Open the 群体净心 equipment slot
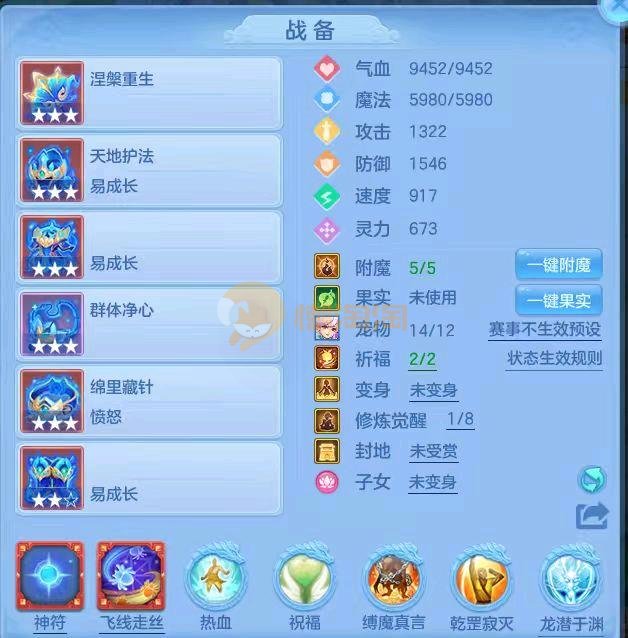The image size is (628, 638). point(150,324)
